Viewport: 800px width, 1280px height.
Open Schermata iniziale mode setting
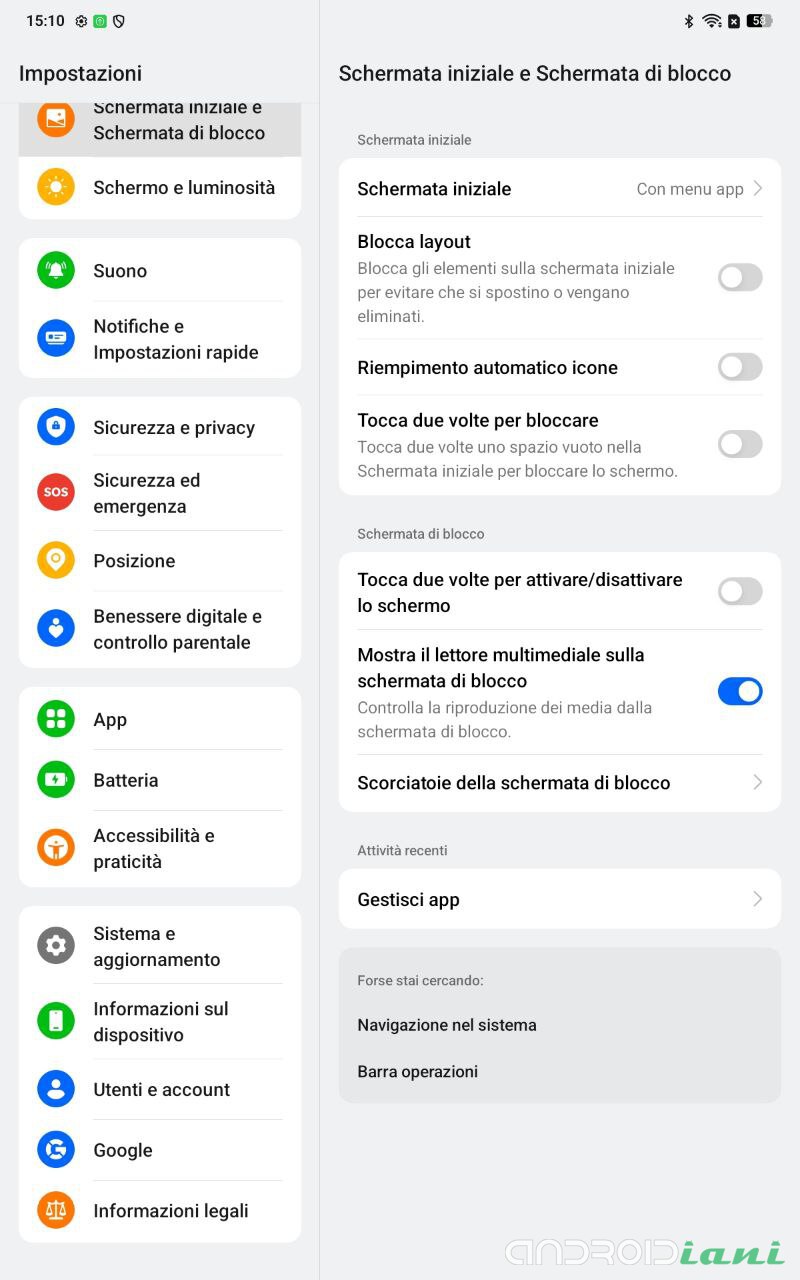click(560, 188)
